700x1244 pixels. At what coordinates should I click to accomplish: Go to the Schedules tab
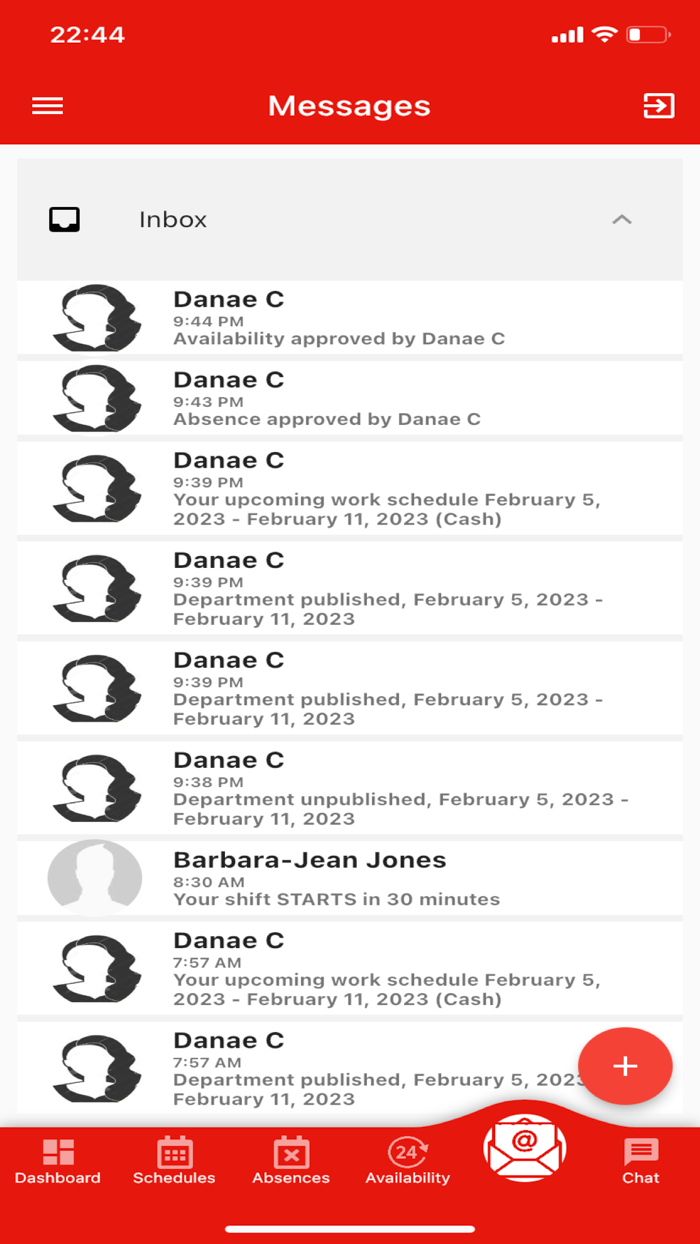click(x=174, y=1161)
